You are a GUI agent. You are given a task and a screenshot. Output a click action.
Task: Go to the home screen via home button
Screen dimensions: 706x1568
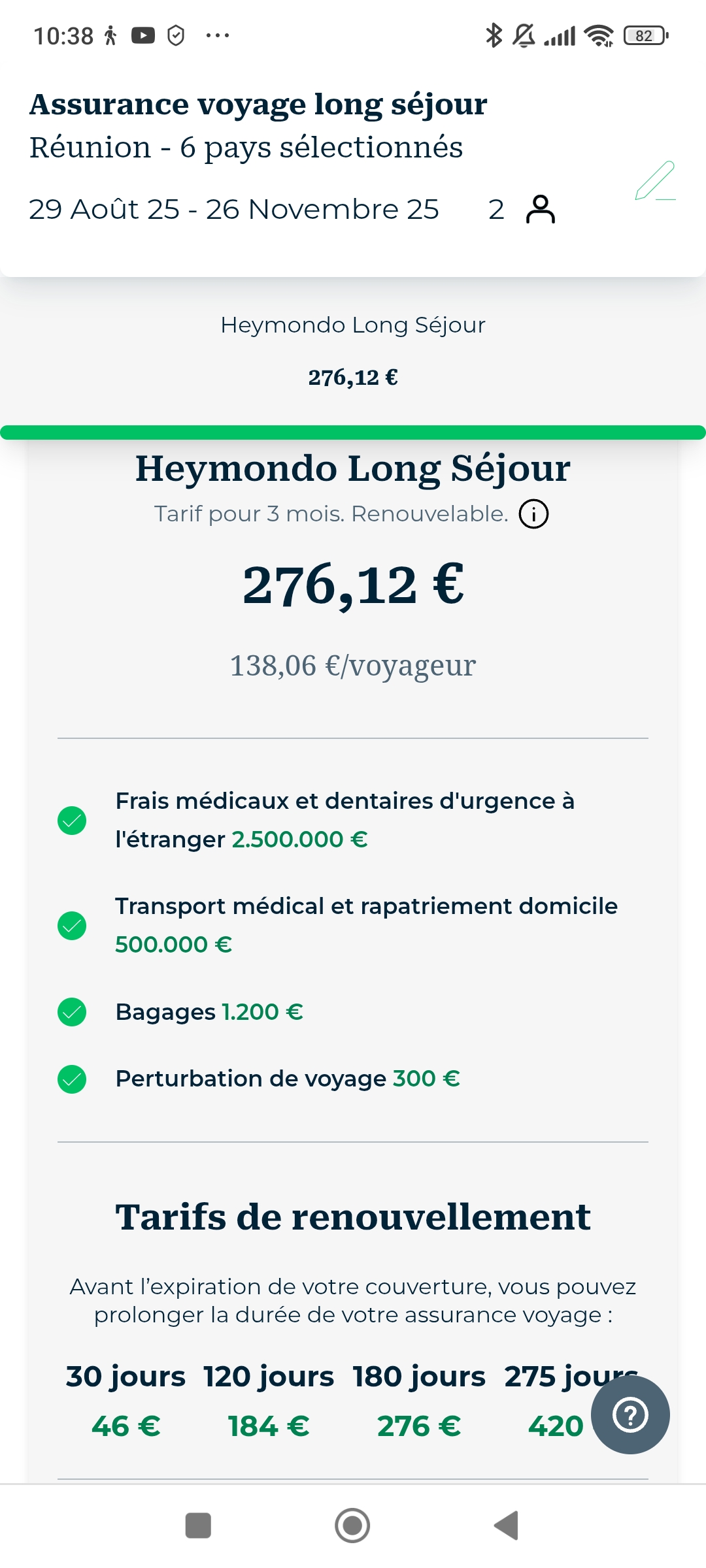[352, 1526]
